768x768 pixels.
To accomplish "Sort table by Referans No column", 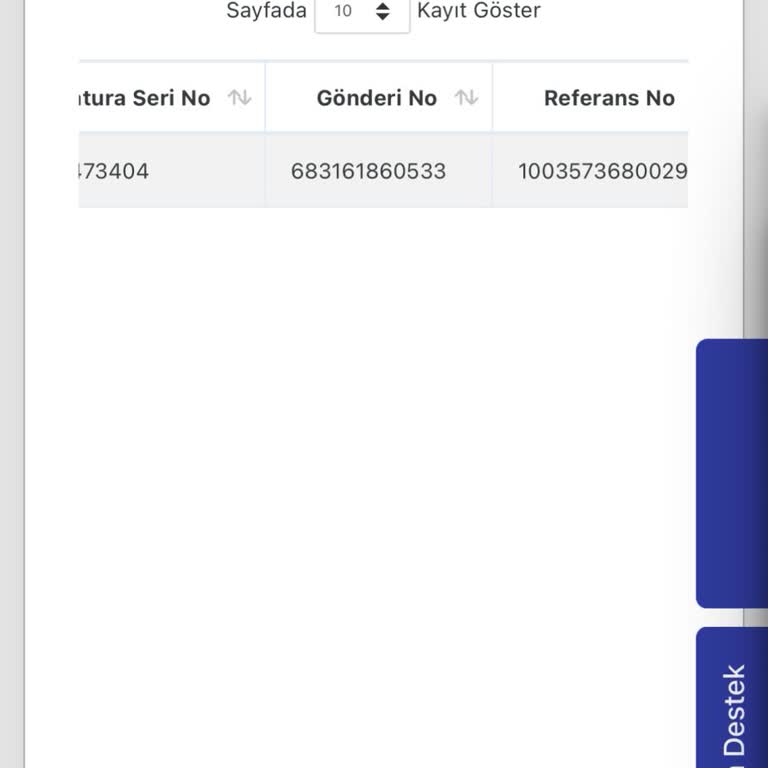I will coord(609,98).
